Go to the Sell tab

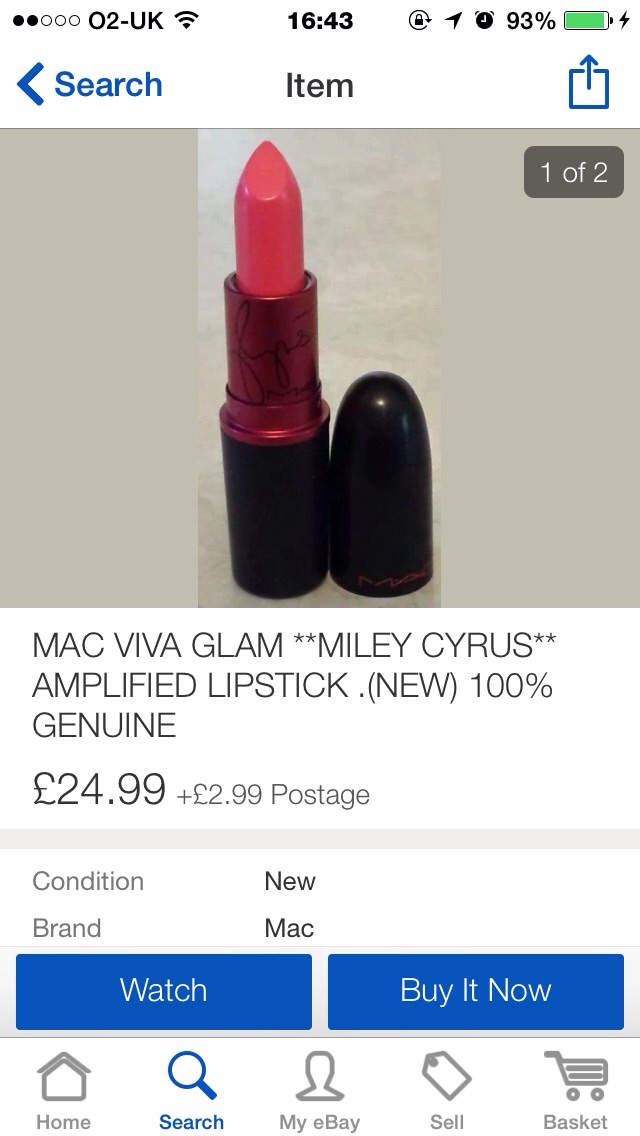click(x=447, y=1090)
